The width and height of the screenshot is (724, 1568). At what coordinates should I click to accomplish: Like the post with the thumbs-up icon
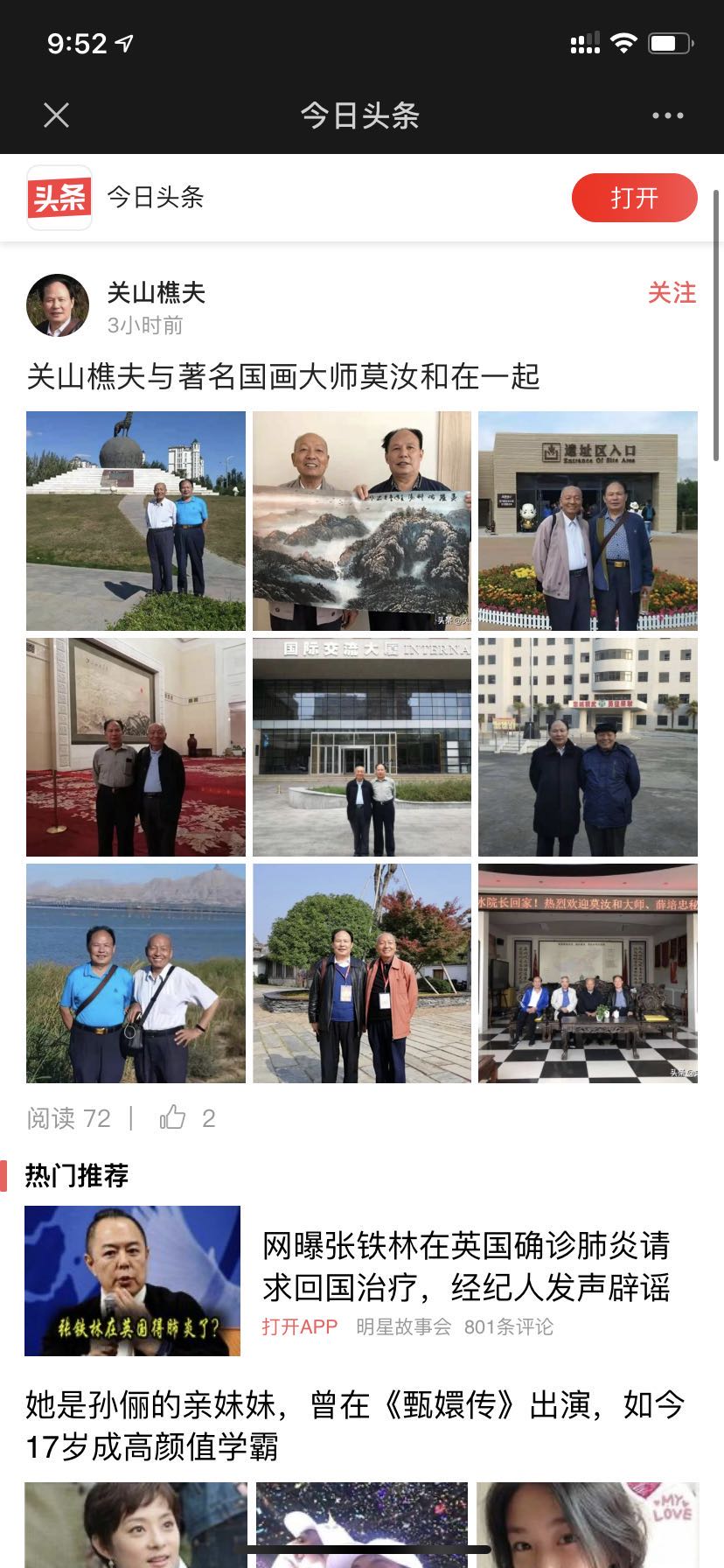click(173, 1117)
